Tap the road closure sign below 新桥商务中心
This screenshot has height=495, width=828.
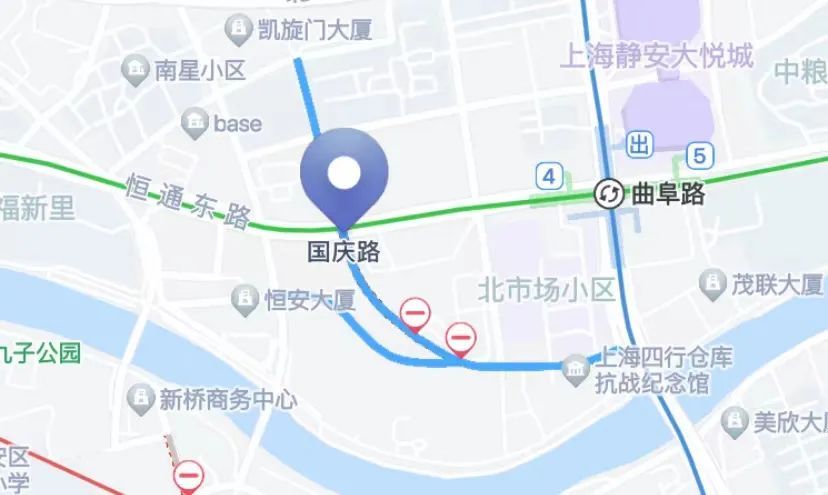[x=189, y=477]
